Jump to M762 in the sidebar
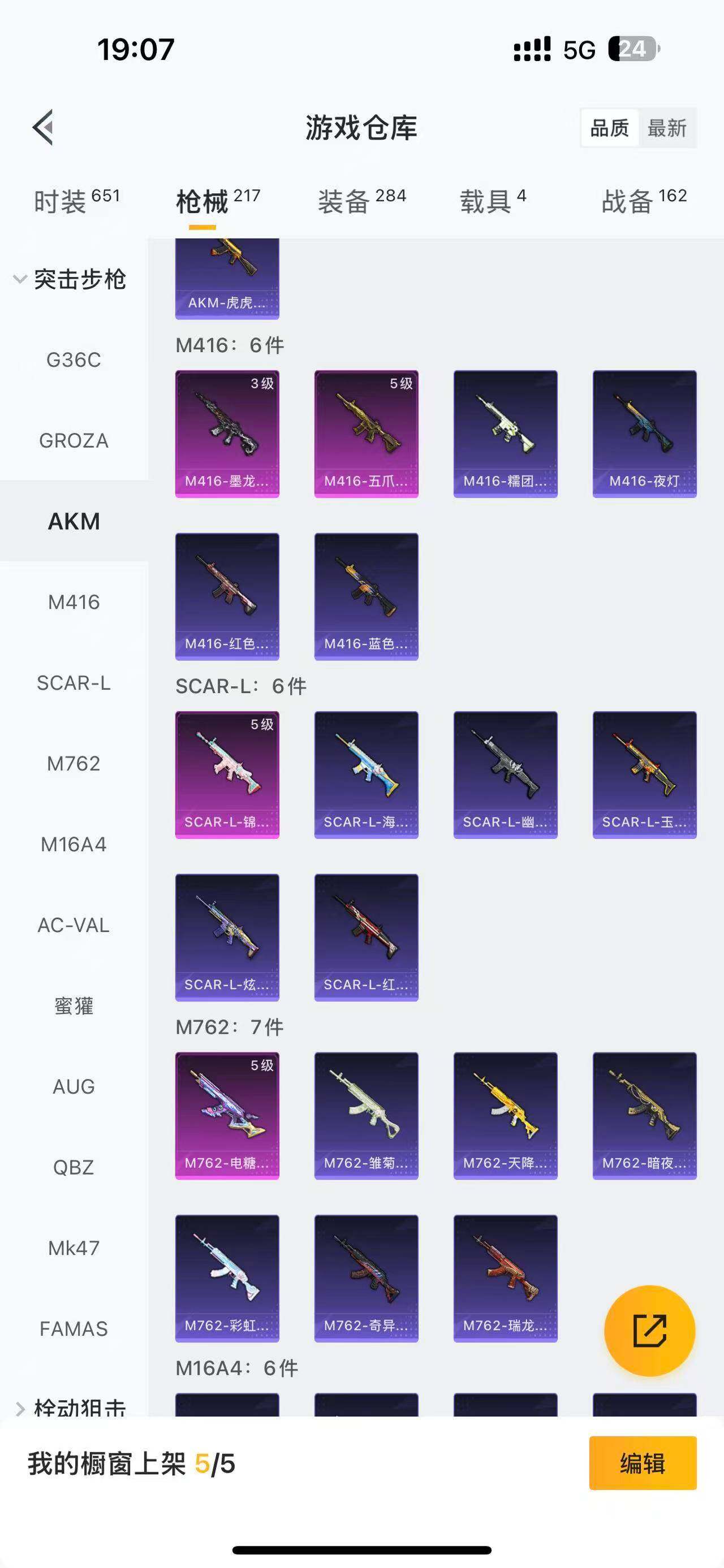 click(74, 763)
